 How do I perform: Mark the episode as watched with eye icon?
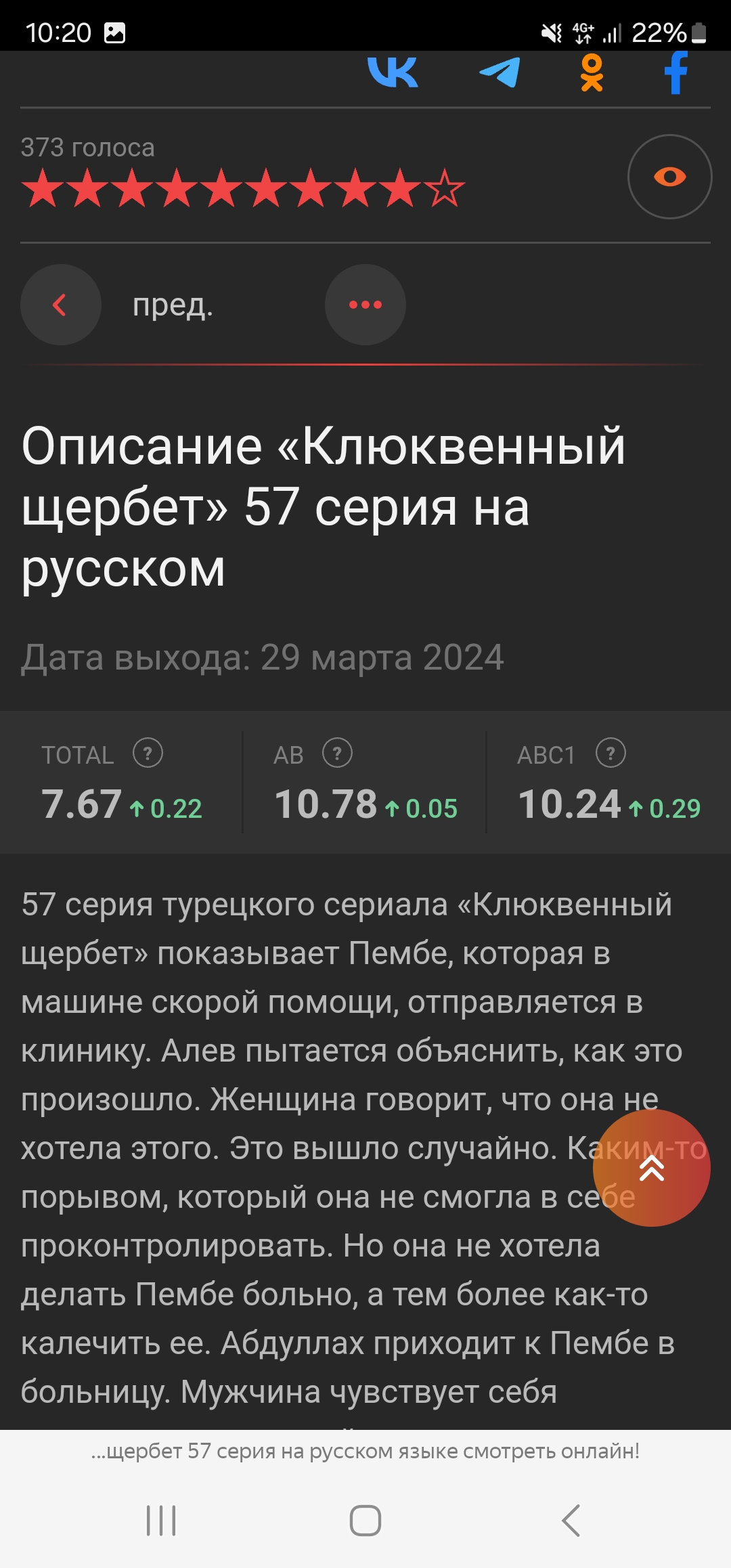pyautogui.click(x=669, y=177)
